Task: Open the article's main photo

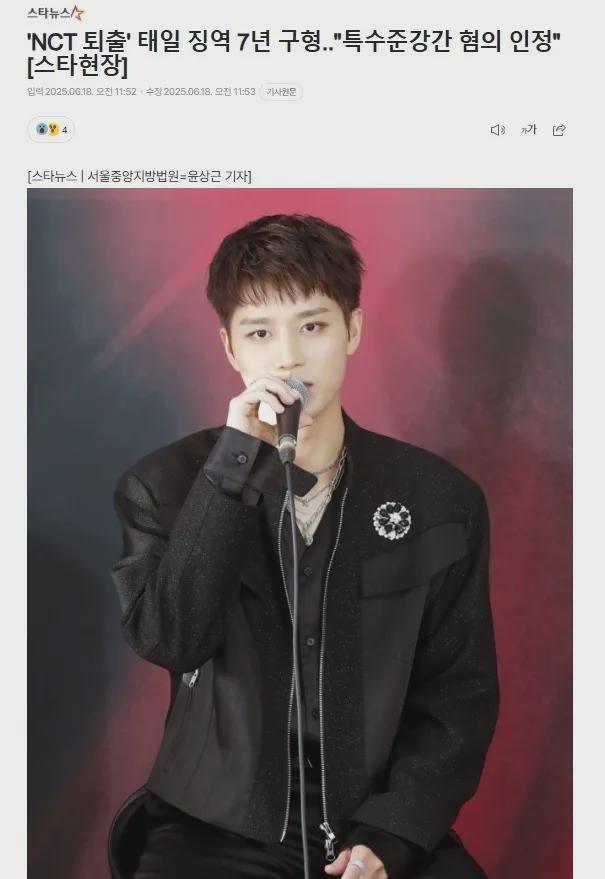Action: pyautogui.click(x=300, y=530)
